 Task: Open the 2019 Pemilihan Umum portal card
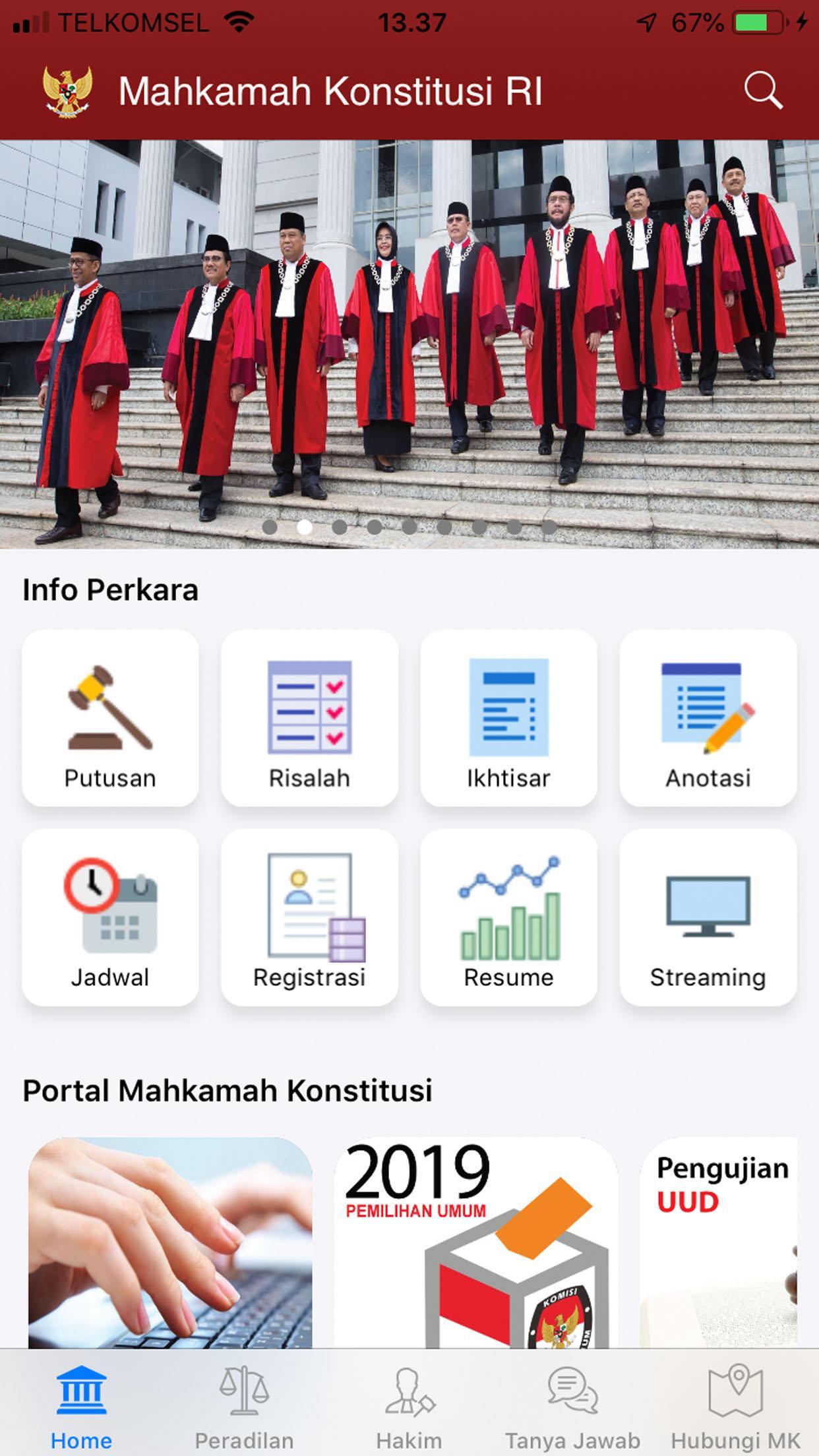475,1242
